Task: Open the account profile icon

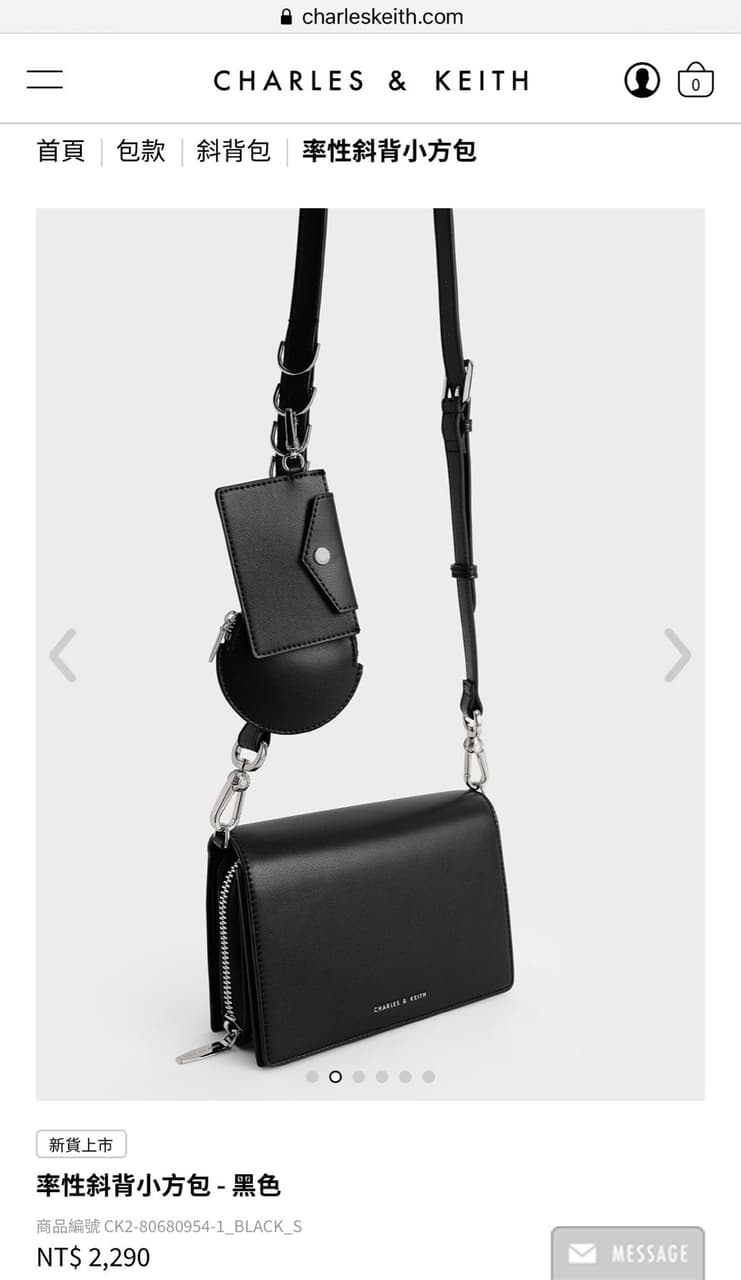Action: pos(642,80)
